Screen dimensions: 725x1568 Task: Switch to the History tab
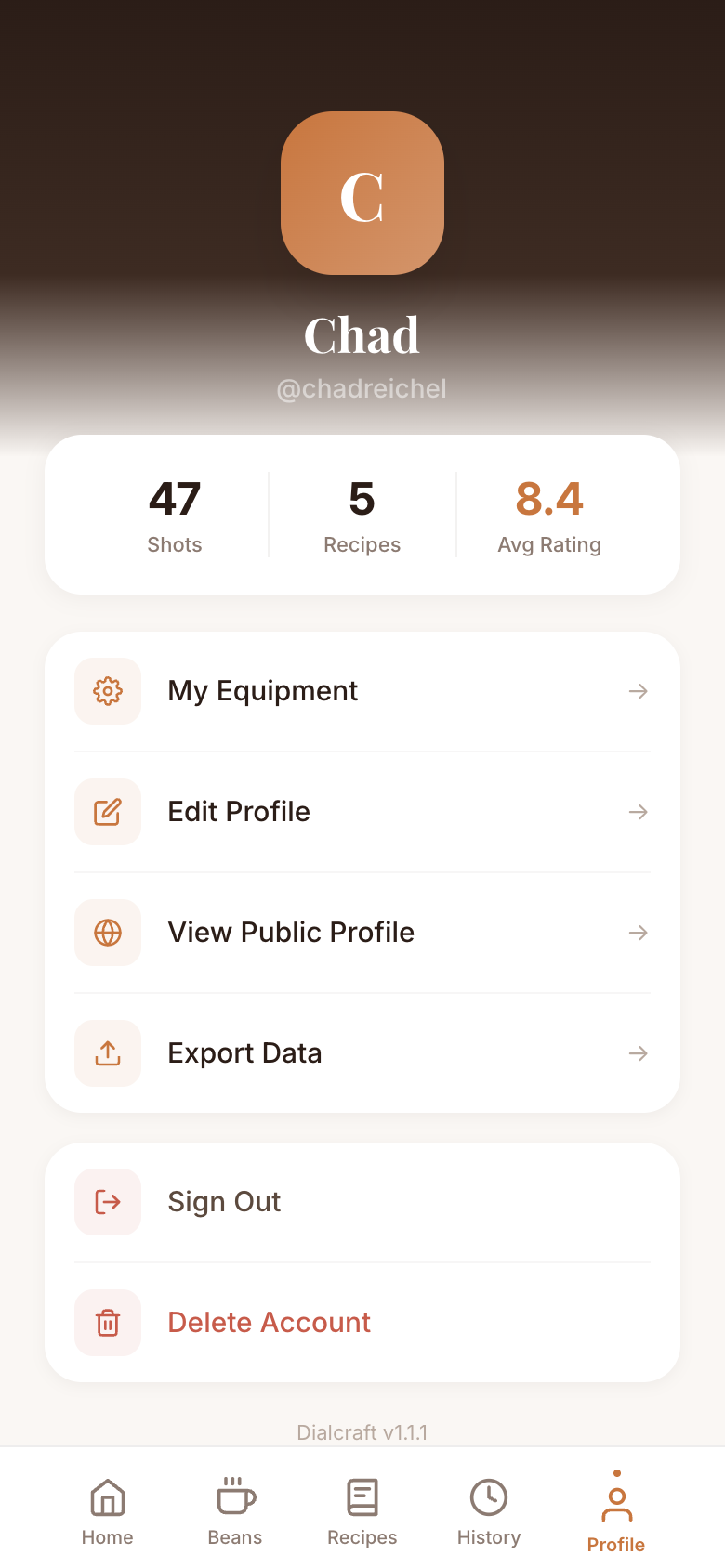click(x=489, y=1511)
